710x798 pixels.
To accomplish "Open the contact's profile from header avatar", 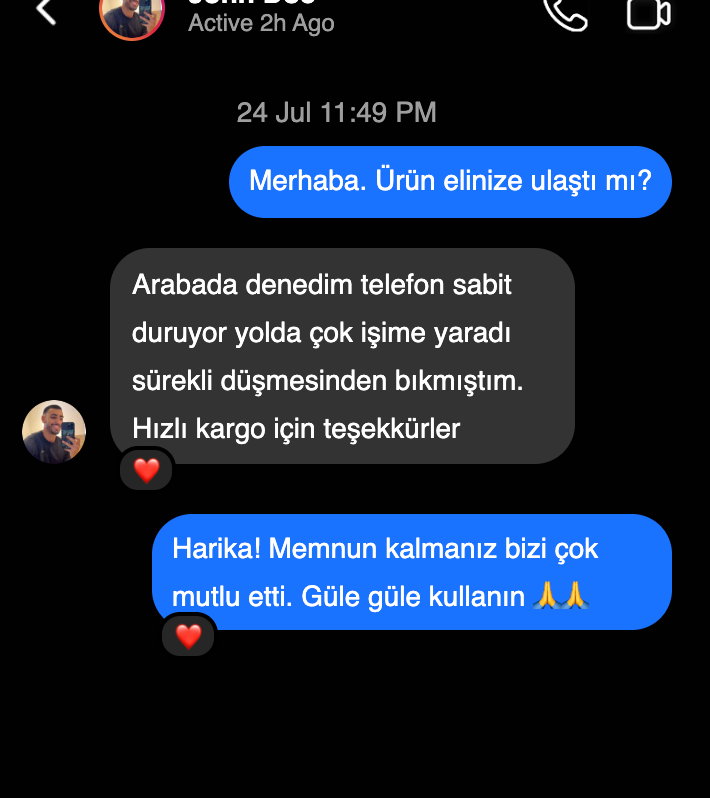I will 131,14.
